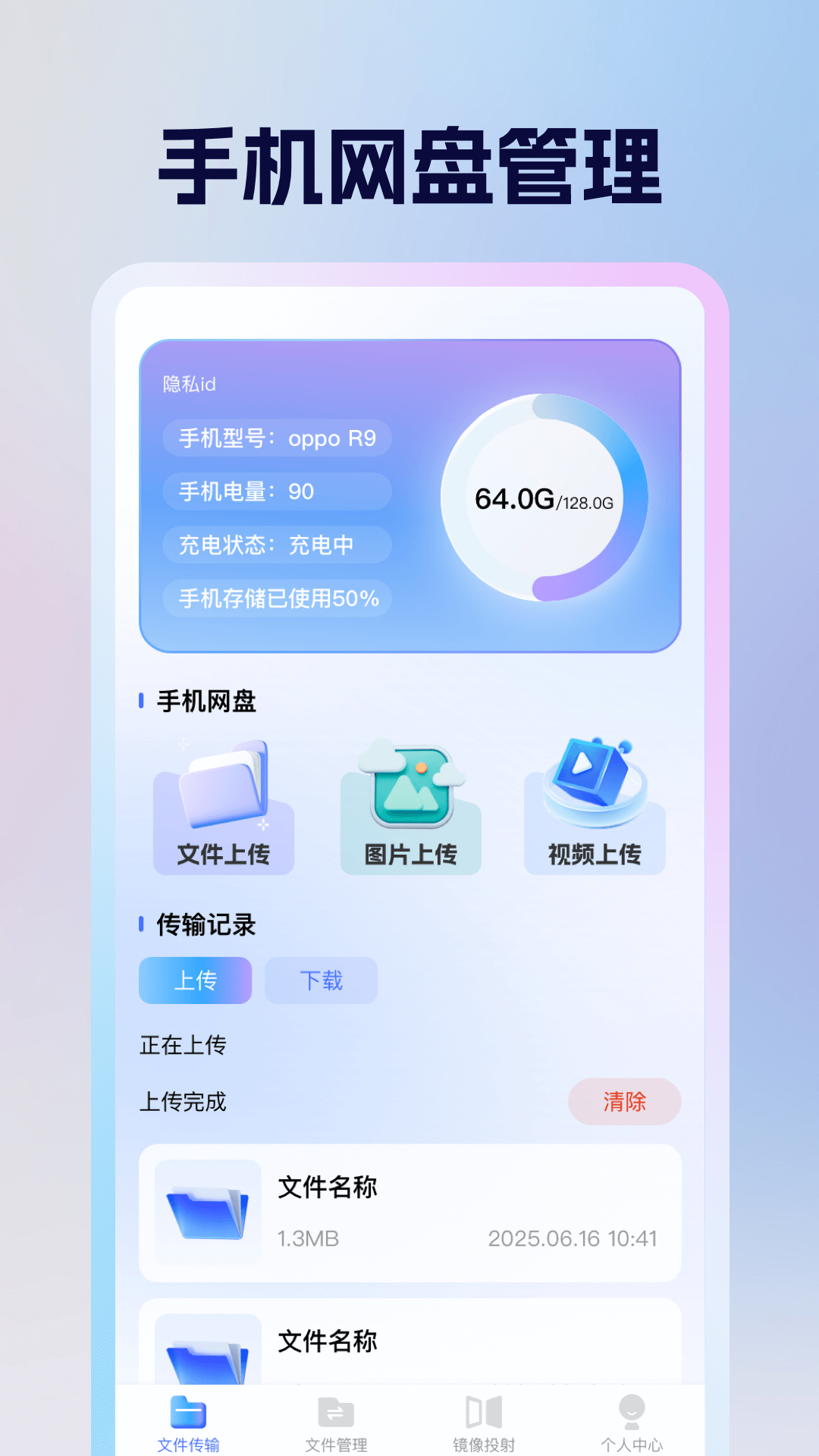Switch to the 上传 transfer record view
Screen dimensions: 819x1456
pyautogui.click(x=195, y=980)
